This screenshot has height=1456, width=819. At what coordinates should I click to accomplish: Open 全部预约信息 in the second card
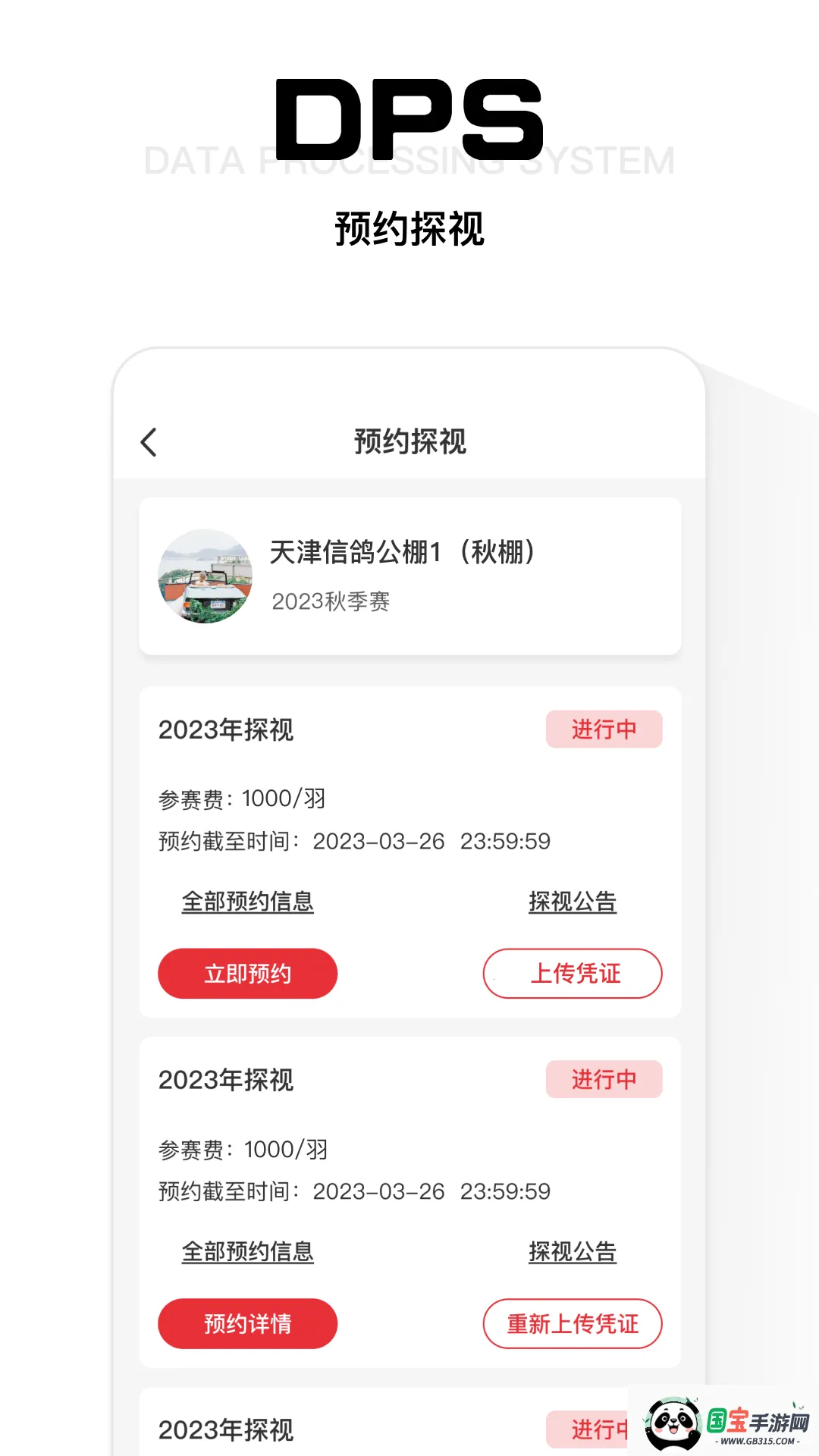(247, 1251)
